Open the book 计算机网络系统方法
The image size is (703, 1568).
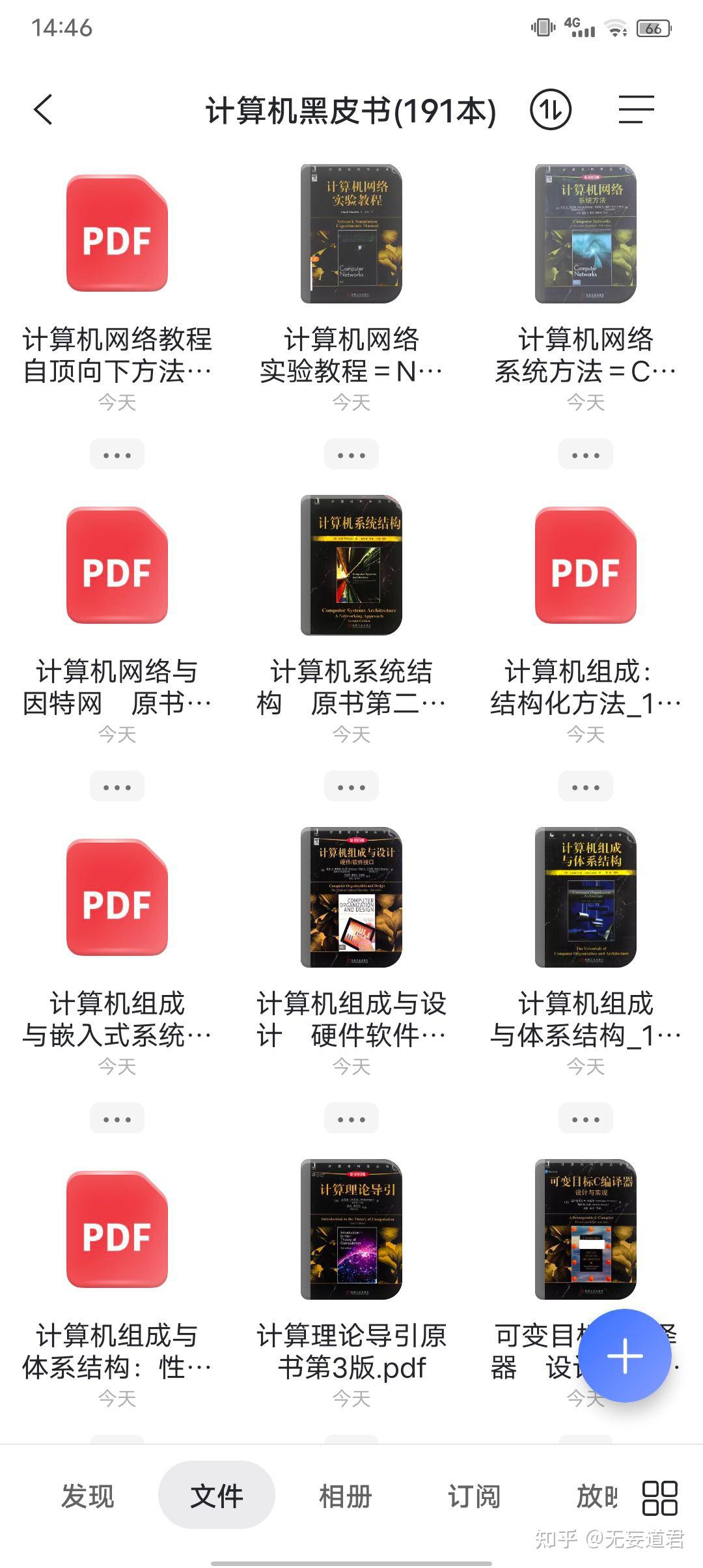586,233
